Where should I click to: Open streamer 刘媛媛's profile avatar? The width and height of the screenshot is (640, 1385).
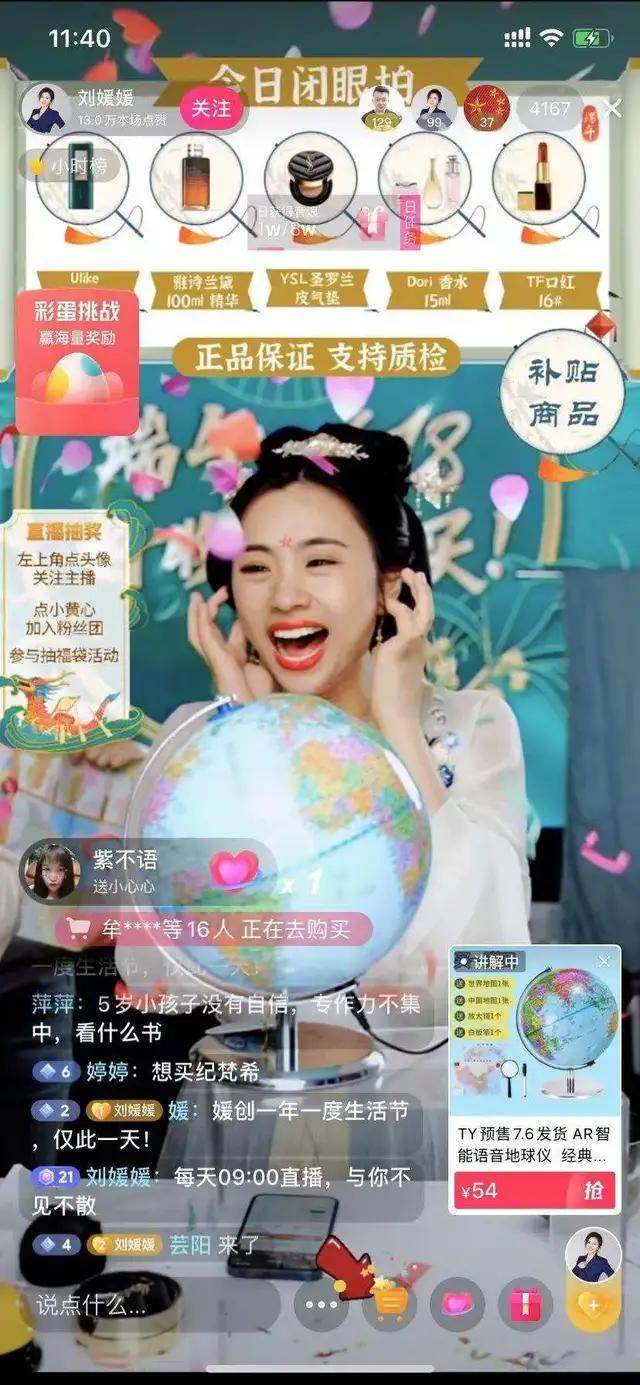pyautogui.click(x=46, y=108)
